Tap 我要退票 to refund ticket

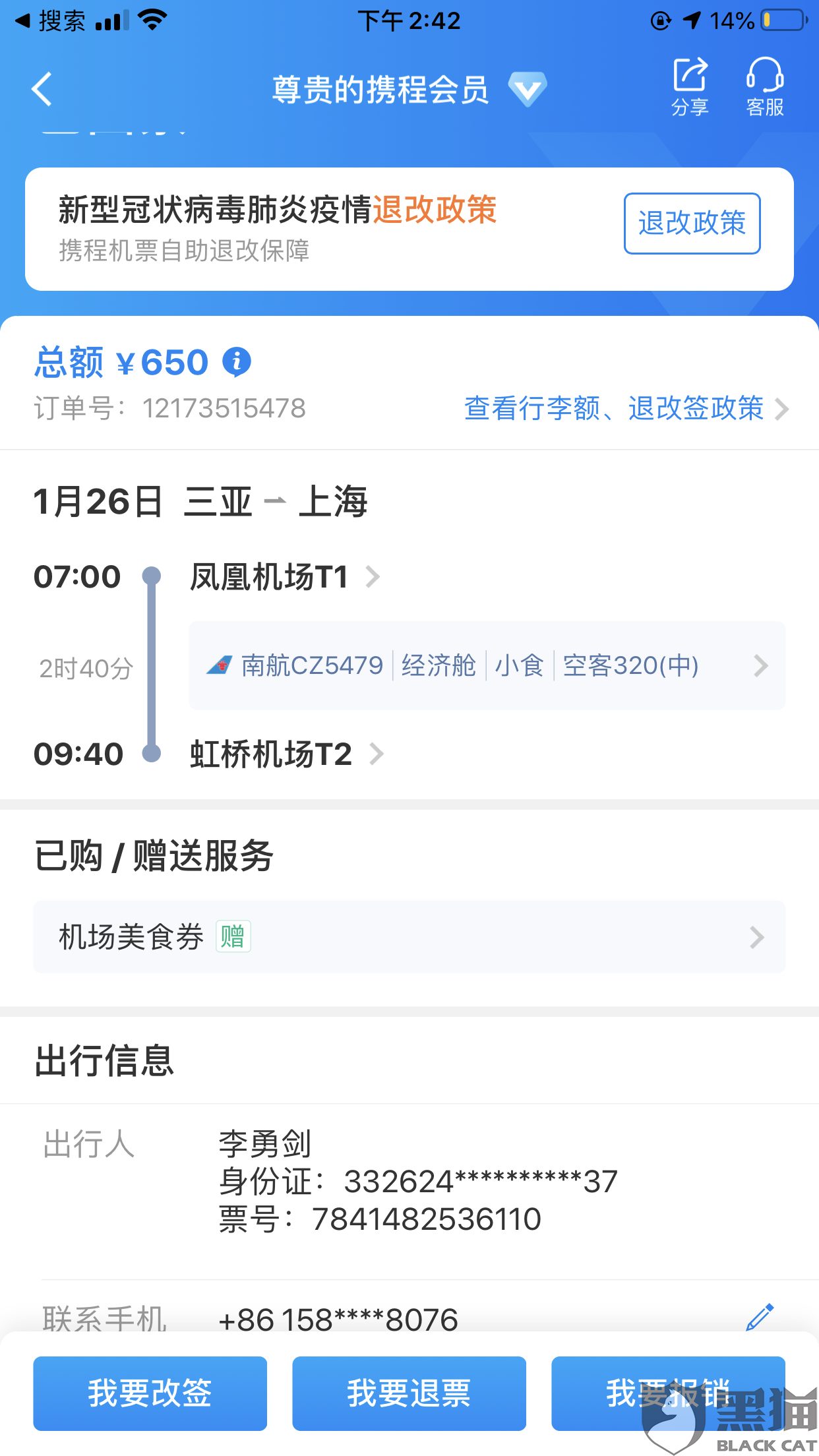click(409, 1393)
